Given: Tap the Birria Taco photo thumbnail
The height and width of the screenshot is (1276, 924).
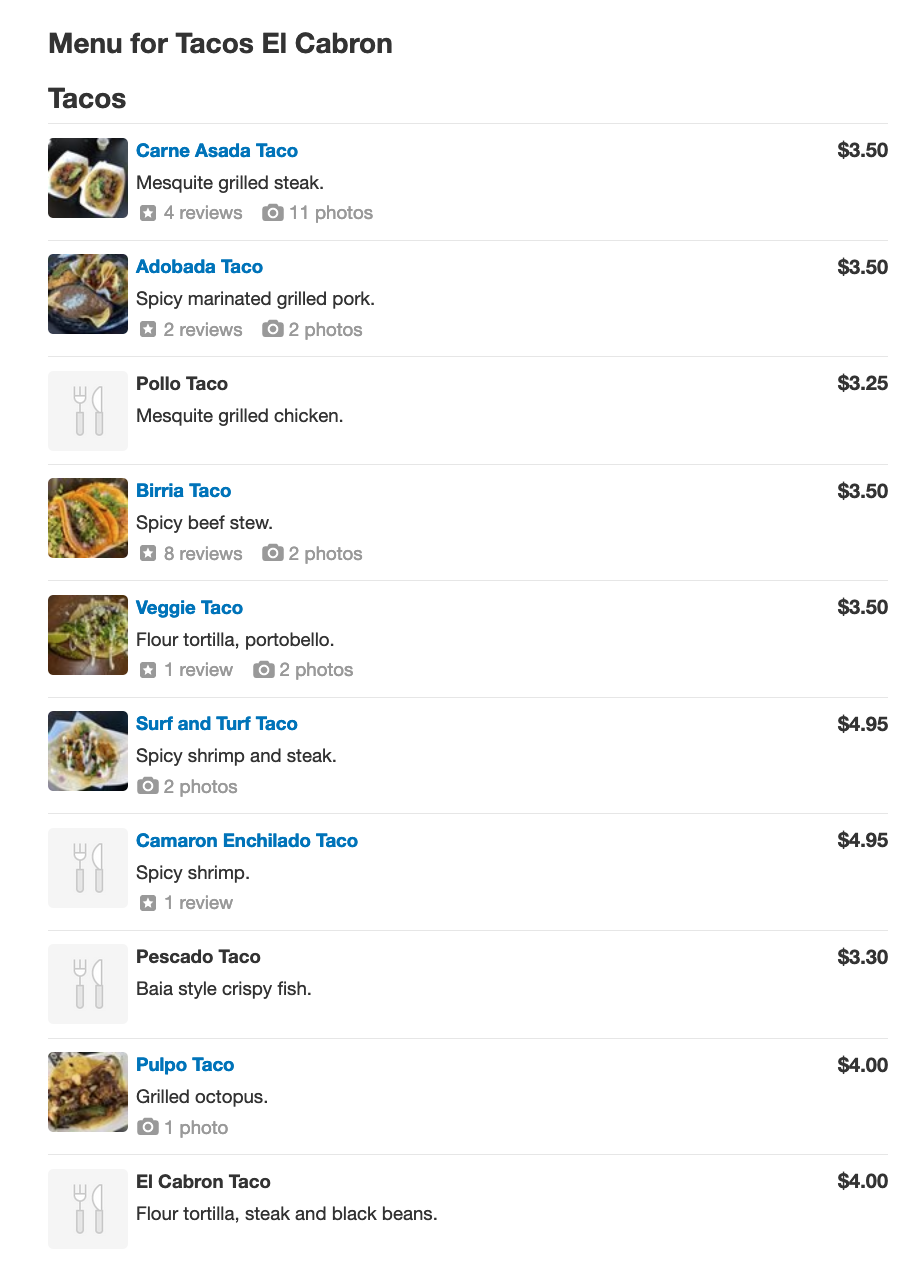Looking at the screenshot, I should (x=88, y=518).
